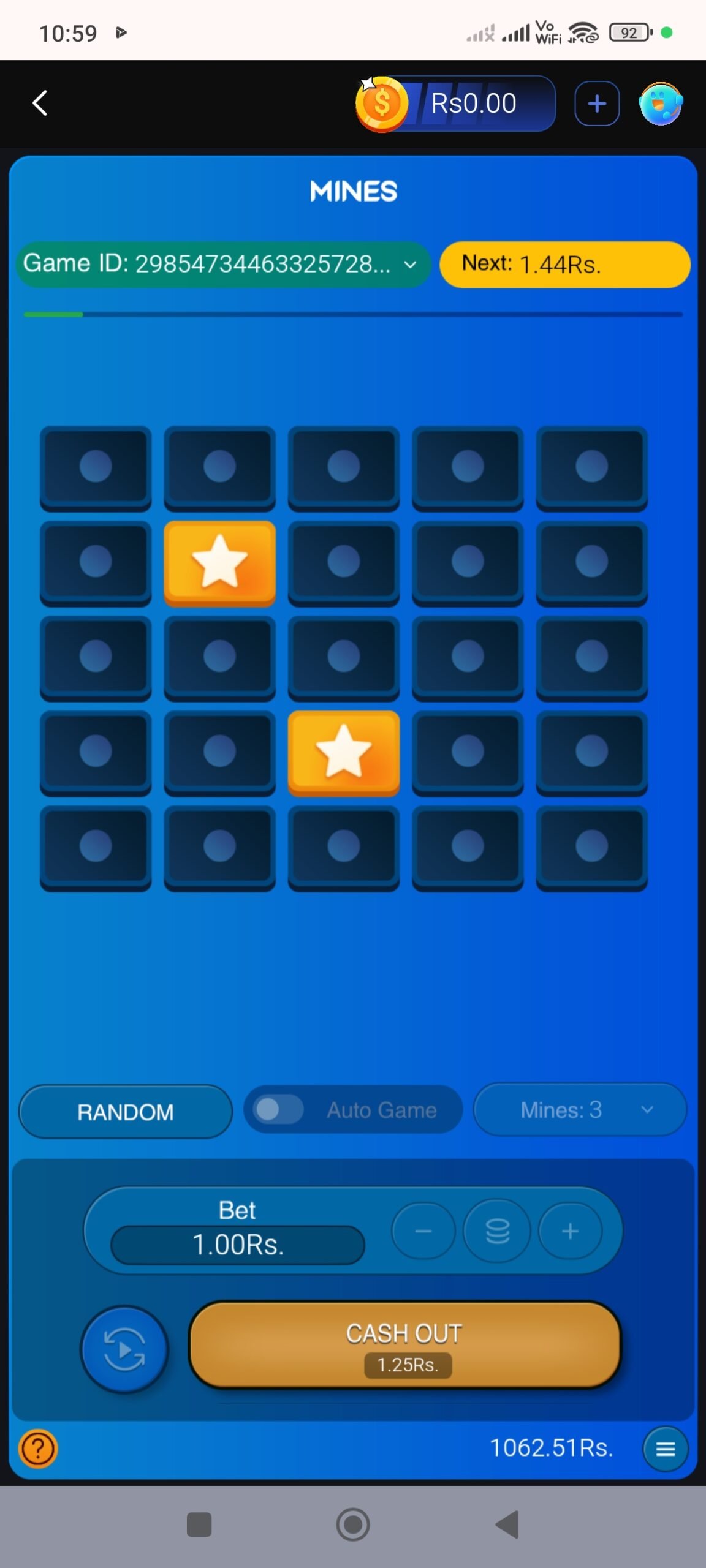Image resolution: width=706 pixels, height=1568 pixels.
Task: Toggle the Auto Game switch
Action: tap(279, 1109)
